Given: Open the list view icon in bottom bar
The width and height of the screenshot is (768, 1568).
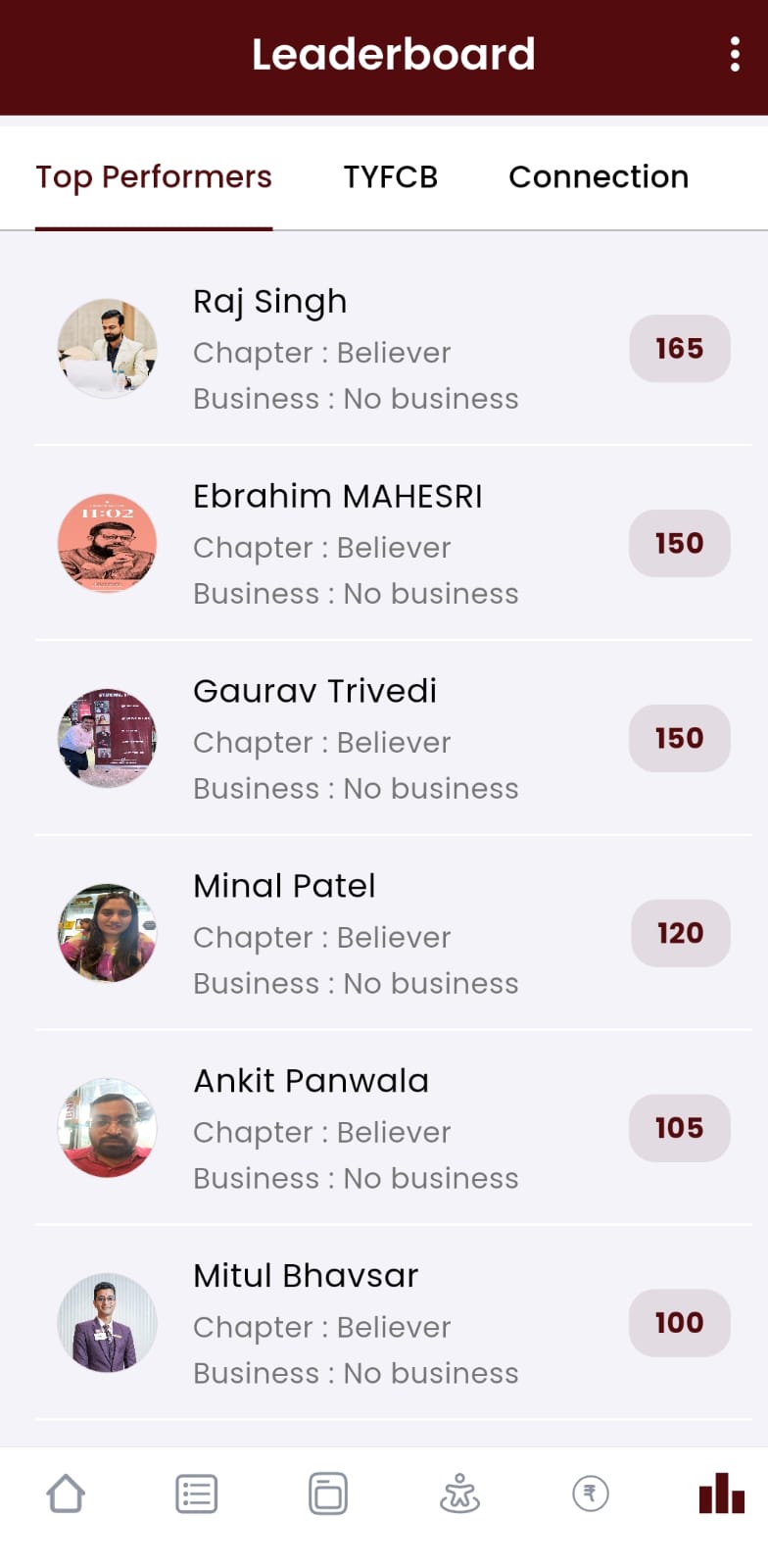Looking at the screenshot, I should (196, 1493).
